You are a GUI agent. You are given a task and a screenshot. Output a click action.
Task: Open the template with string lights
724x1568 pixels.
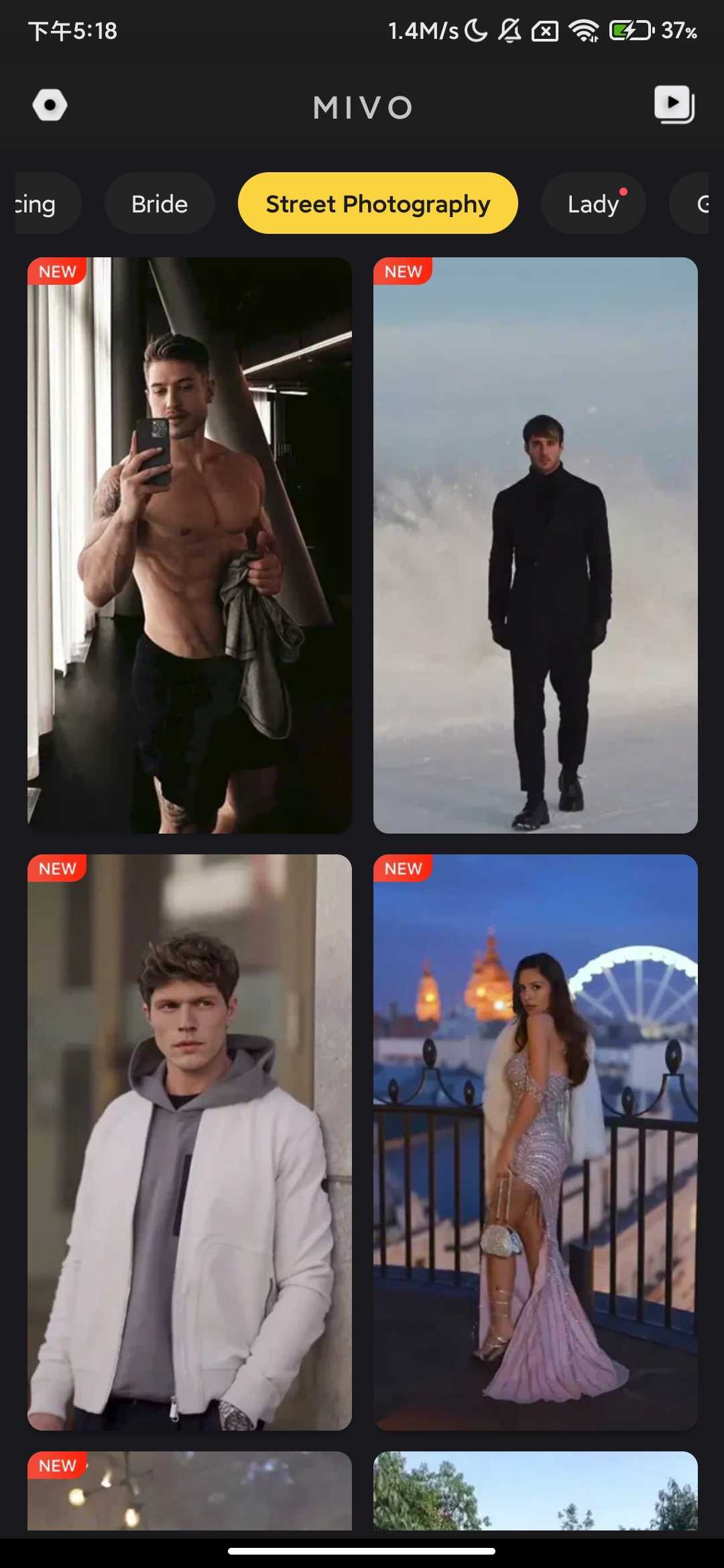click(190, 1491)
